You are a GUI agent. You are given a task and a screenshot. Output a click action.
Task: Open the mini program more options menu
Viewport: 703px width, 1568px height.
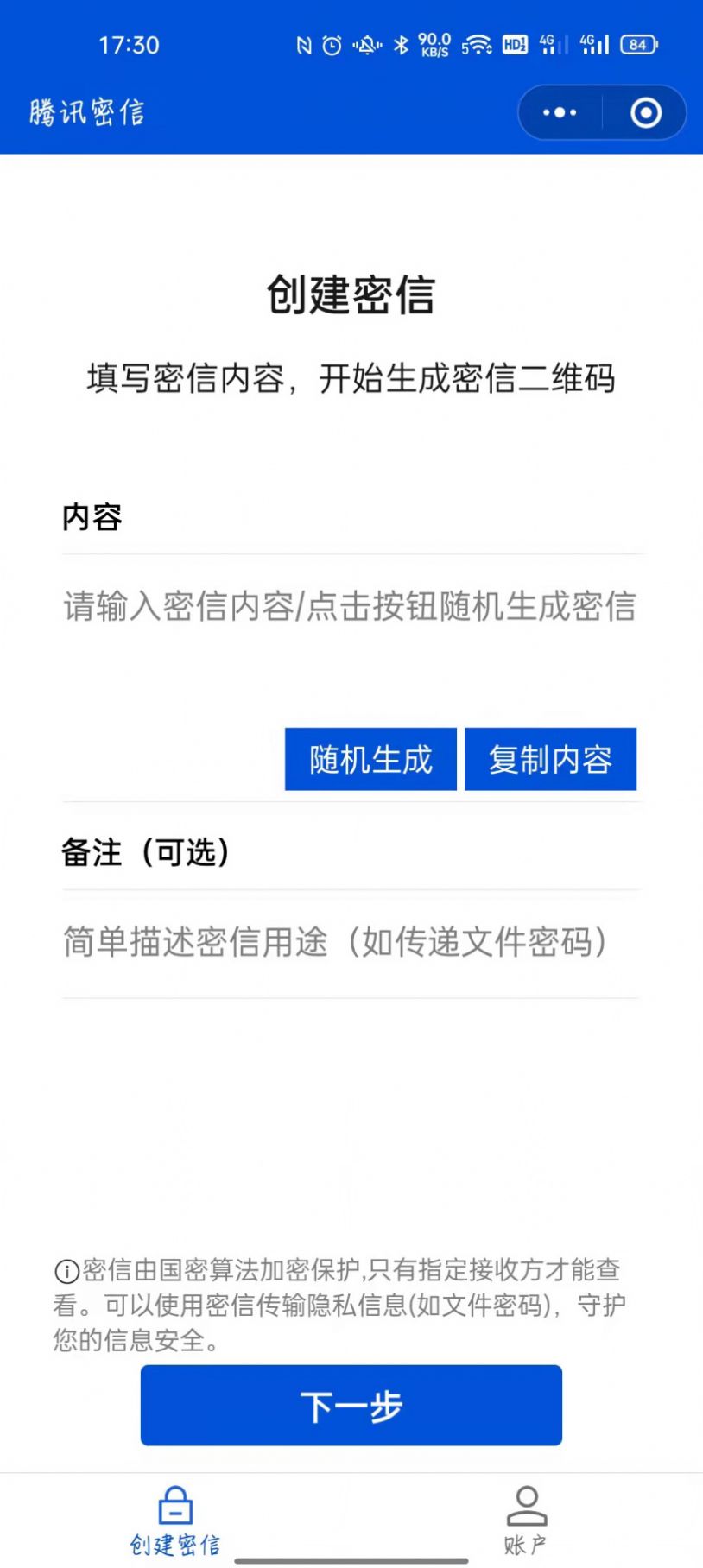(x=560, y=113)
